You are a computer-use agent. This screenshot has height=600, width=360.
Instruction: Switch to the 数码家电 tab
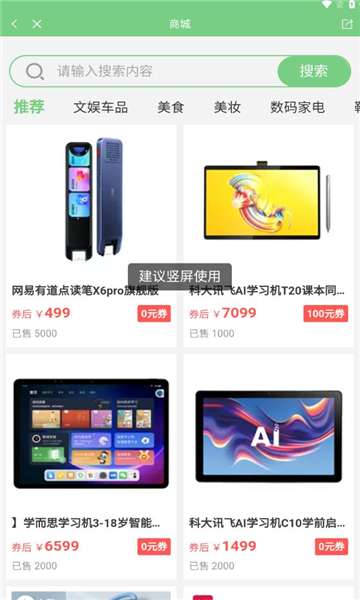coord(298,107)
